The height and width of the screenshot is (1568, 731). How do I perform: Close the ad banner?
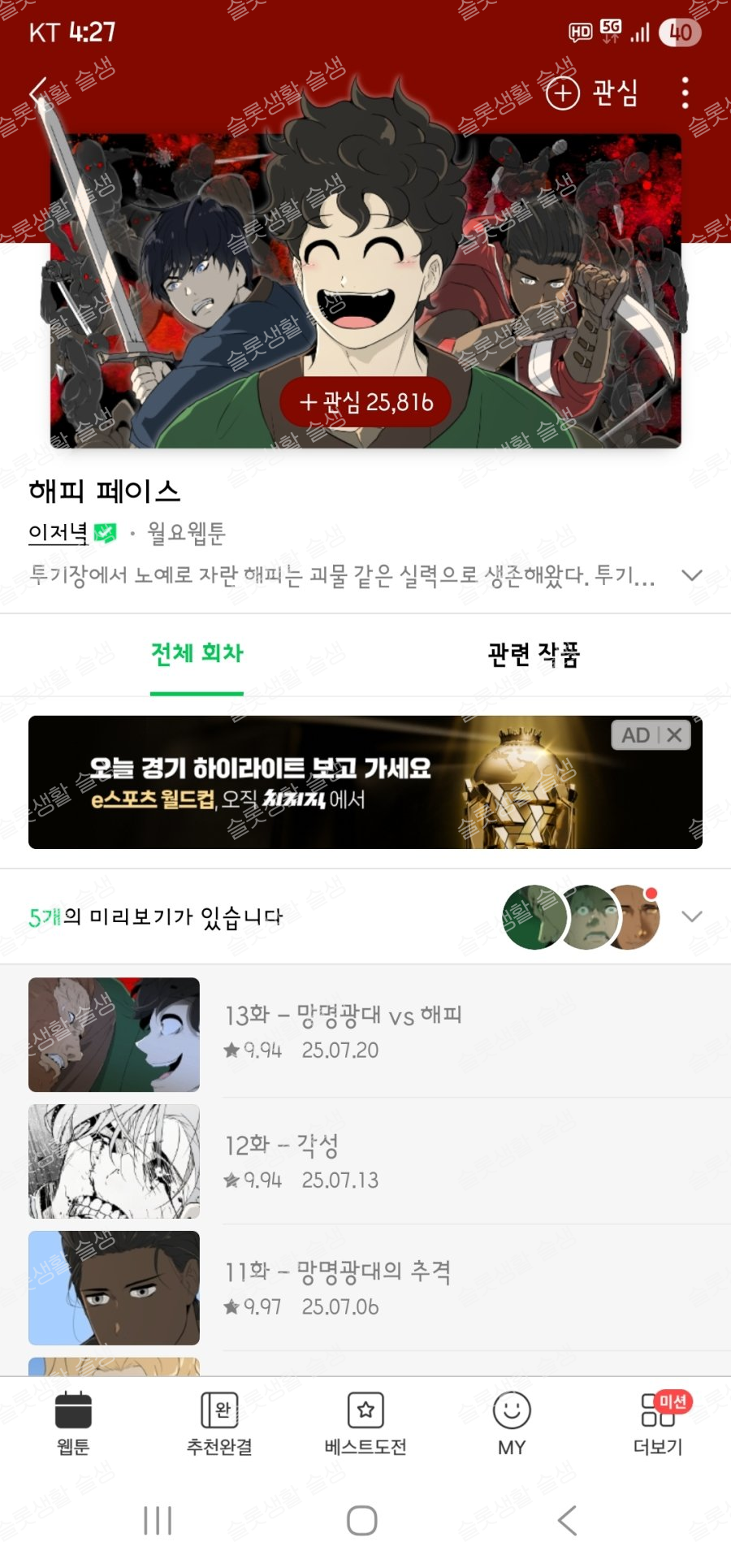pos(674,735)
